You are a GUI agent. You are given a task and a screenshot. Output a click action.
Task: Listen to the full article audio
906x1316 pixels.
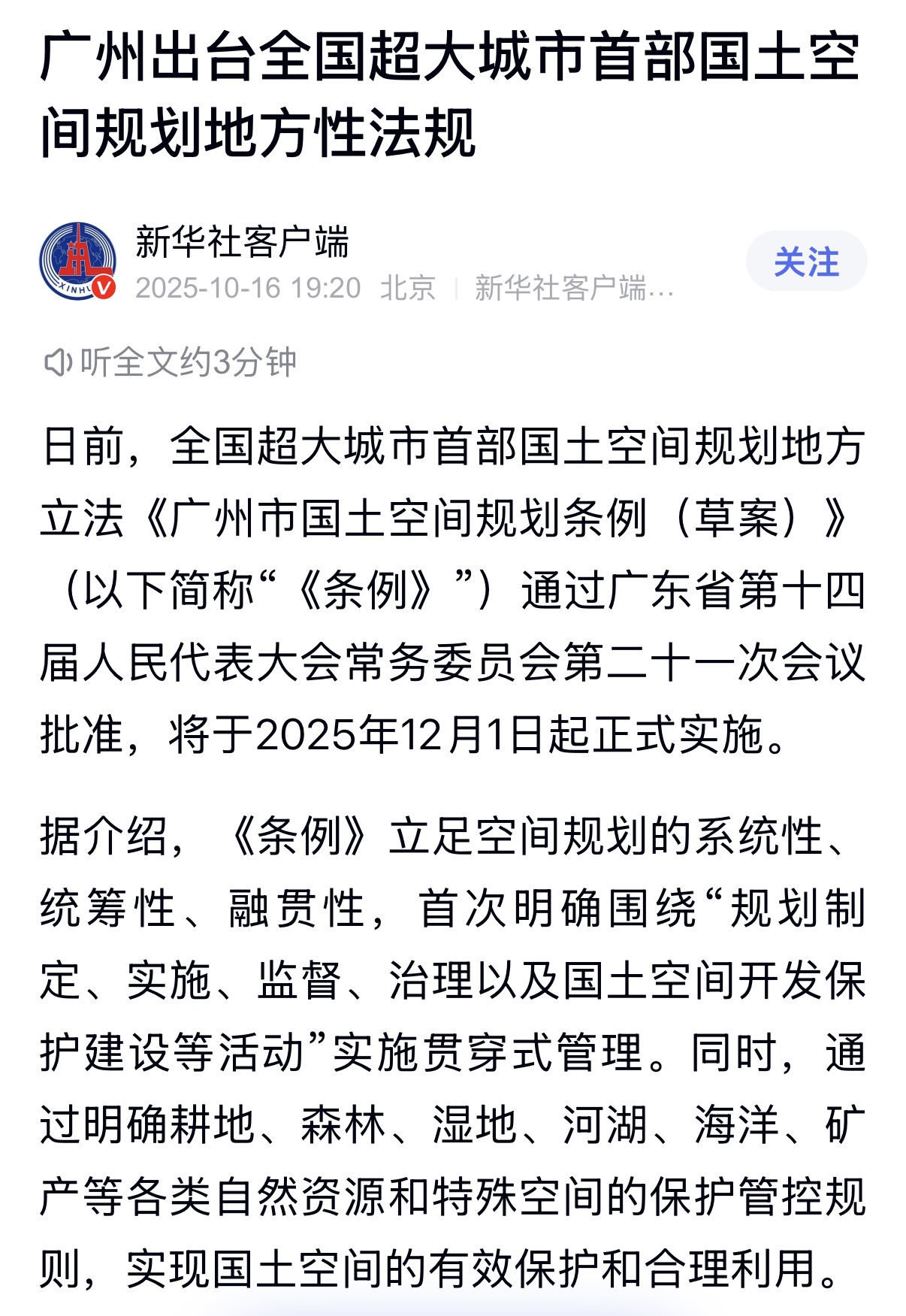pyautogui.click(x=171, y=362)
